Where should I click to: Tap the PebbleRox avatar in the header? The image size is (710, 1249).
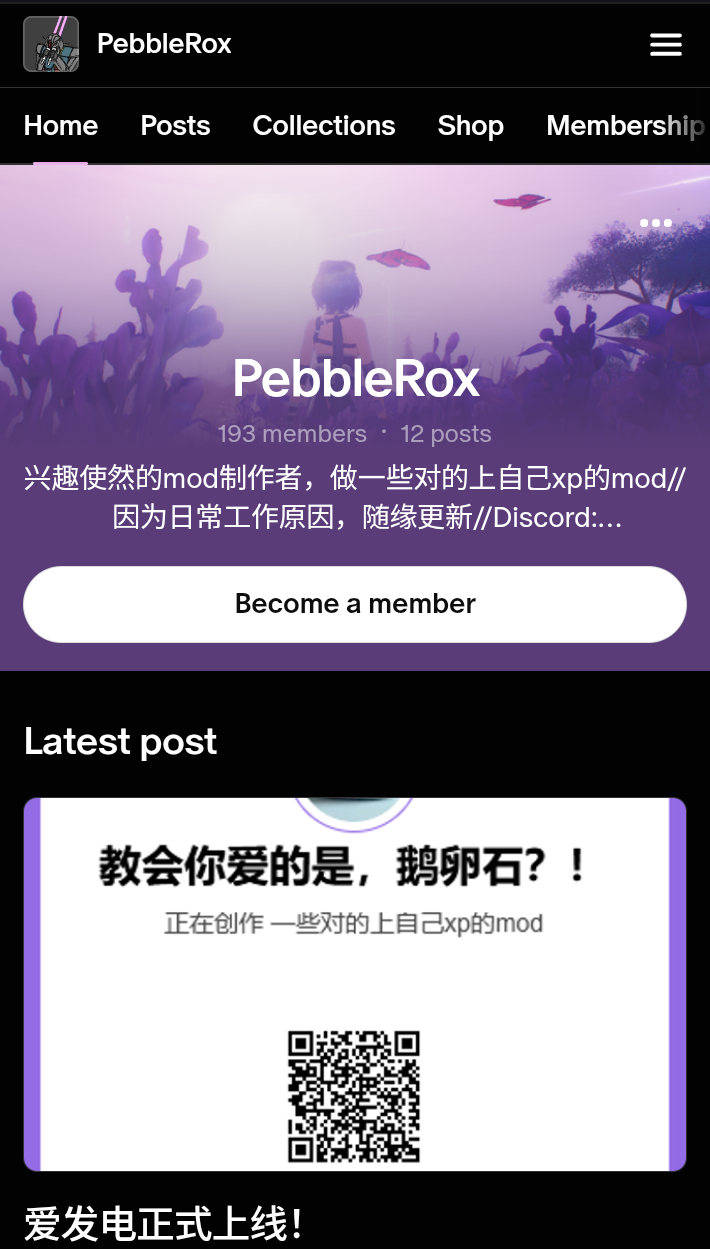pos(51,44)
